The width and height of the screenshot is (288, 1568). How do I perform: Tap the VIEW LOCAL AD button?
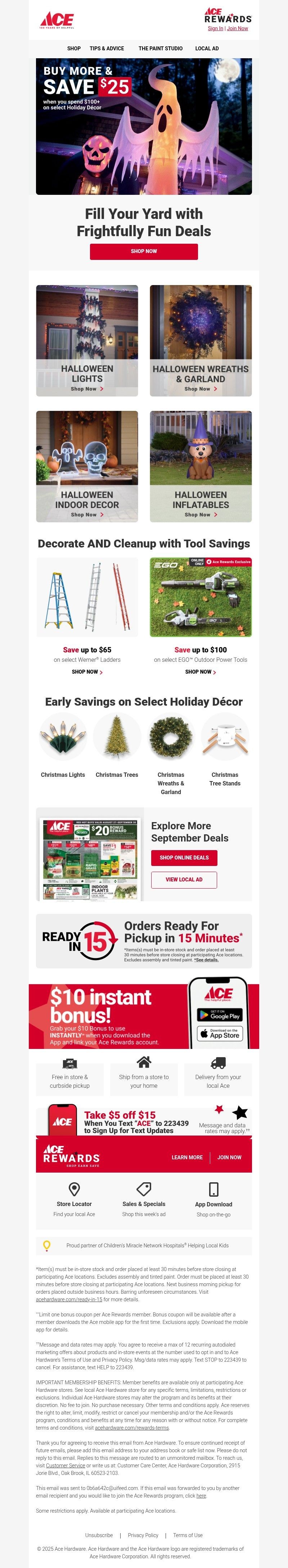coord(184,880)
